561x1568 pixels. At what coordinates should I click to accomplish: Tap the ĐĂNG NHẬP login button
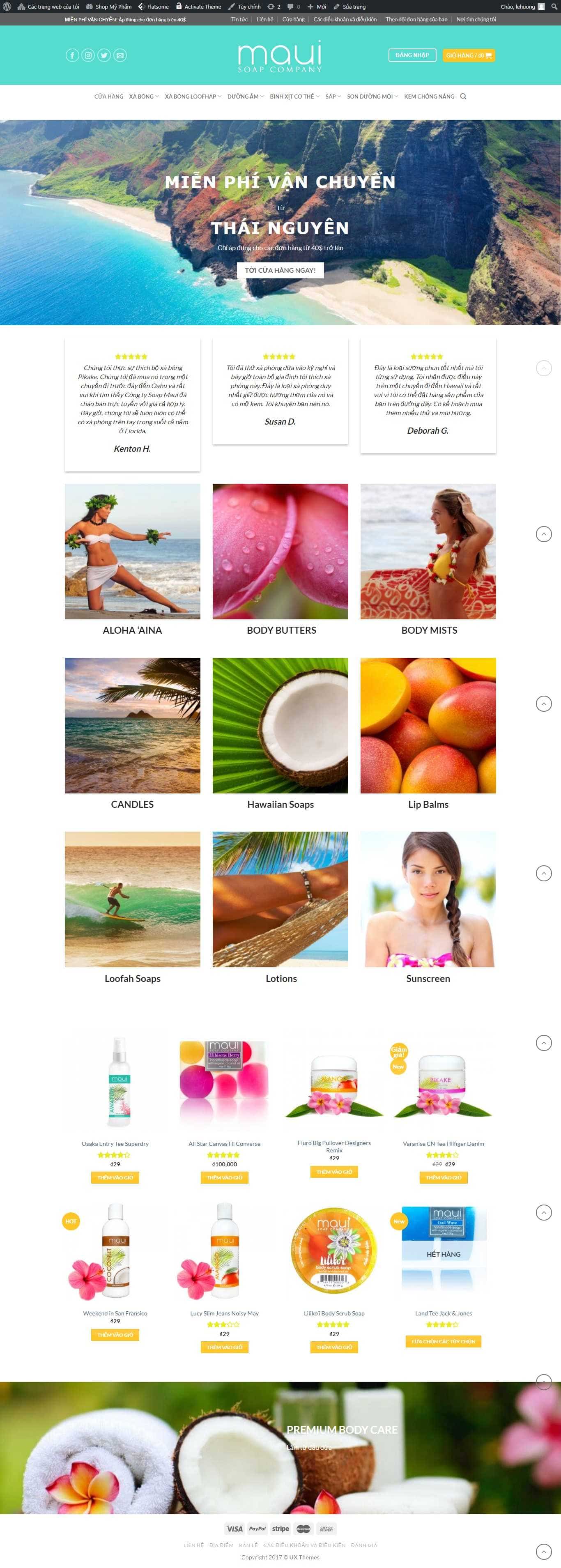click(412, 55)
